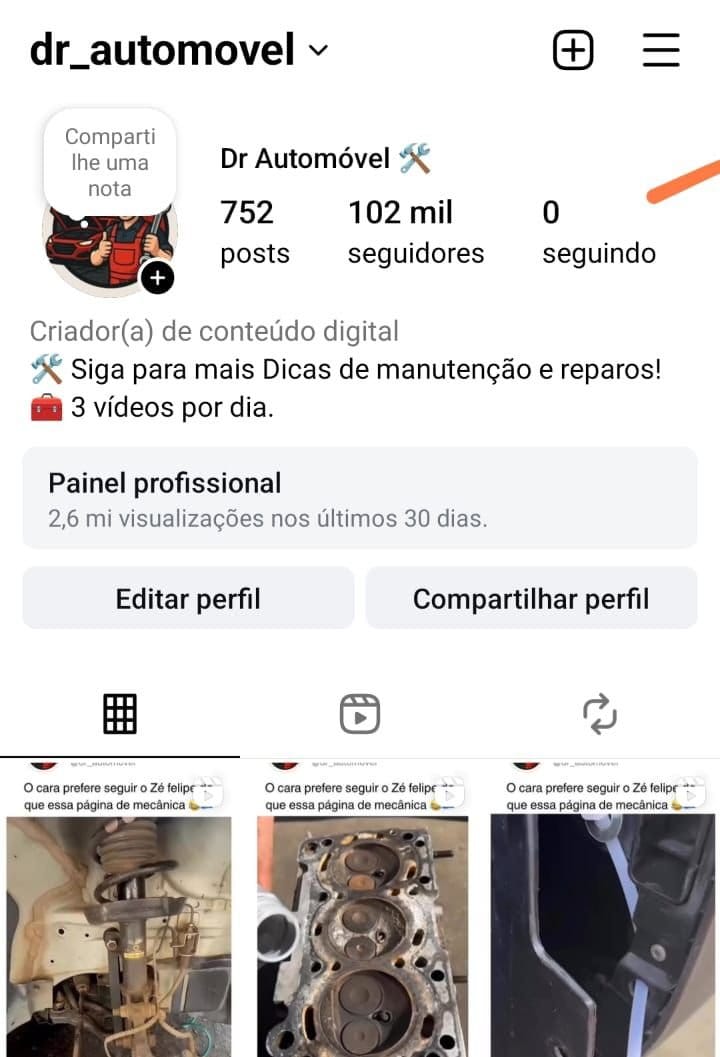The image size is (720, 1057).
Task: View the 752 posts count
Action: 254,230
